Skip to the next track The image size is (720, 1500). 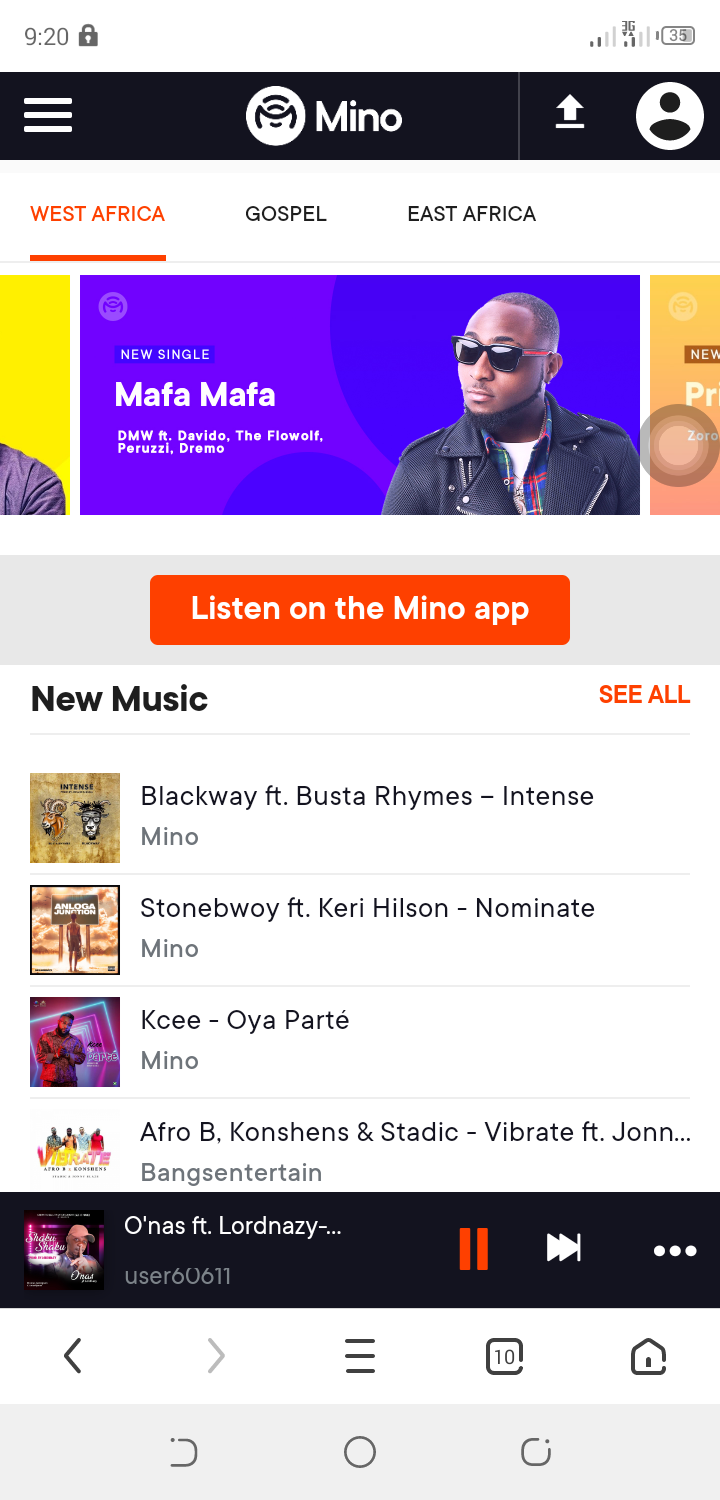pos(564,1248)
